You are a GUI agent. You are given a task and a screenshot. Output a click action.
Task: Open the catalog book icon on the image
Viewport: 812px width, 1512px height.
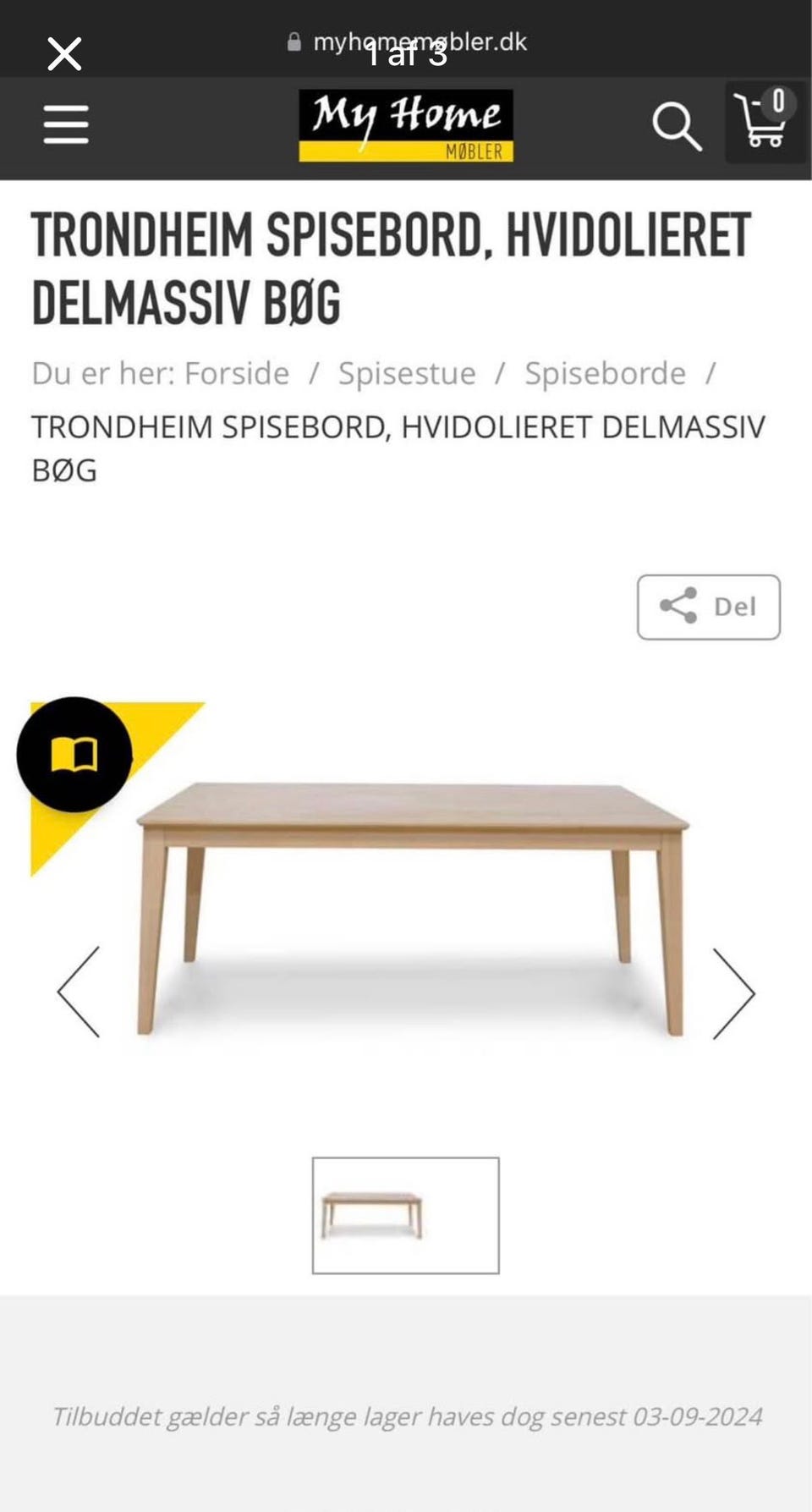(74, 753)
